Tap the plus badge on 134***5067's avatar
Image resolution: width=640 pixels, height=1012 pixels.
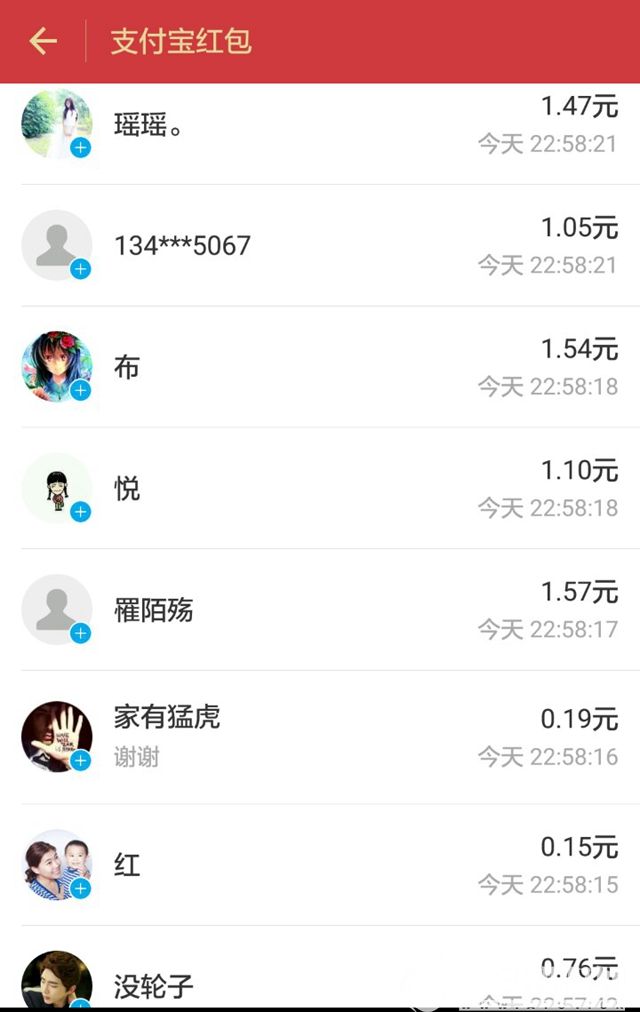pyautogui.click(x=81, y=269)
